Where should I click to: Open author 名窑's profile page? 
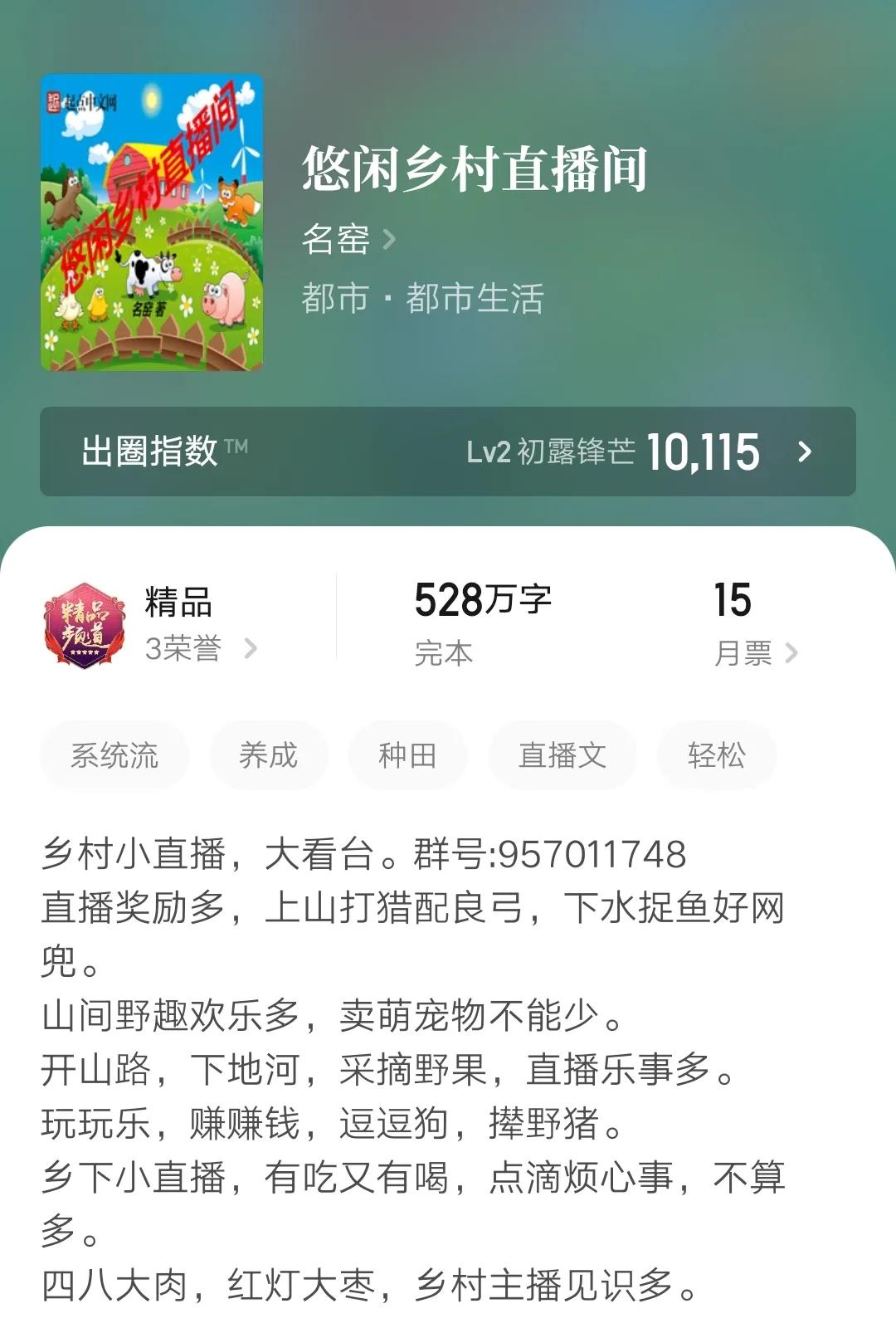(348, 240)
